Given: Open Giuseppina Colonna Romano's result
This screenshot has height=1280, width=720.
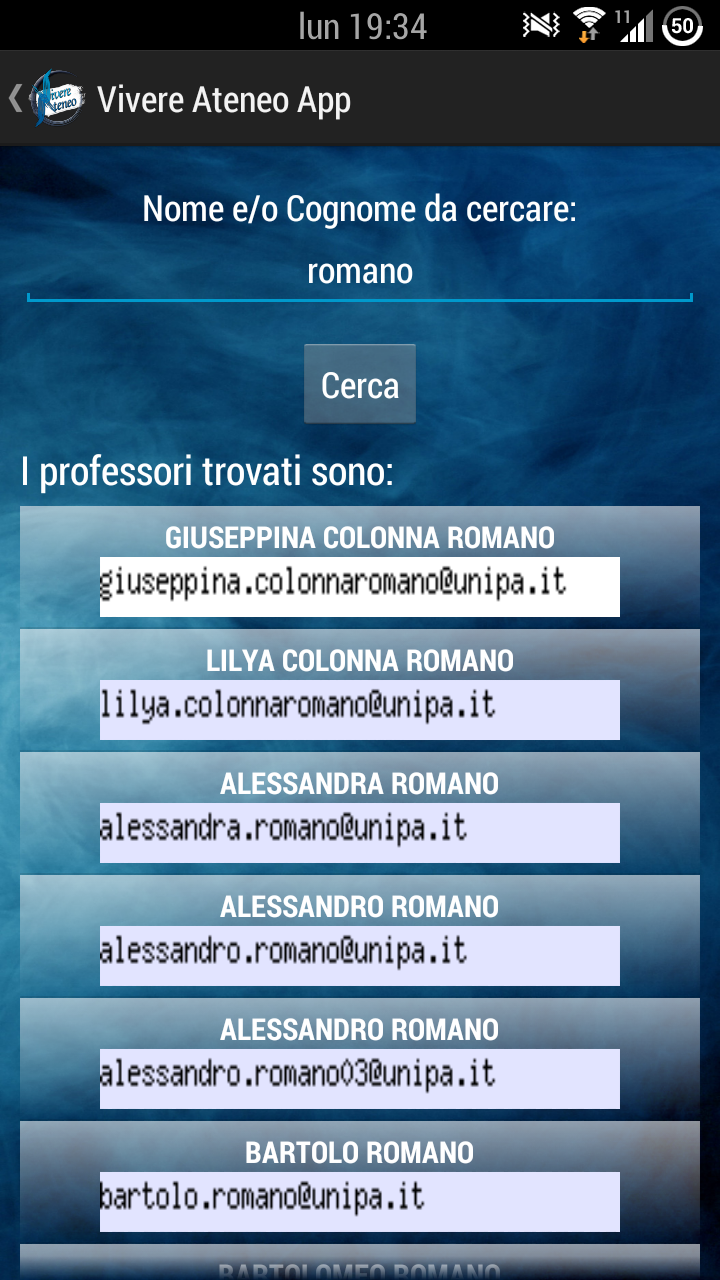Looking at the screenshot, I should (x=360, y=538).
